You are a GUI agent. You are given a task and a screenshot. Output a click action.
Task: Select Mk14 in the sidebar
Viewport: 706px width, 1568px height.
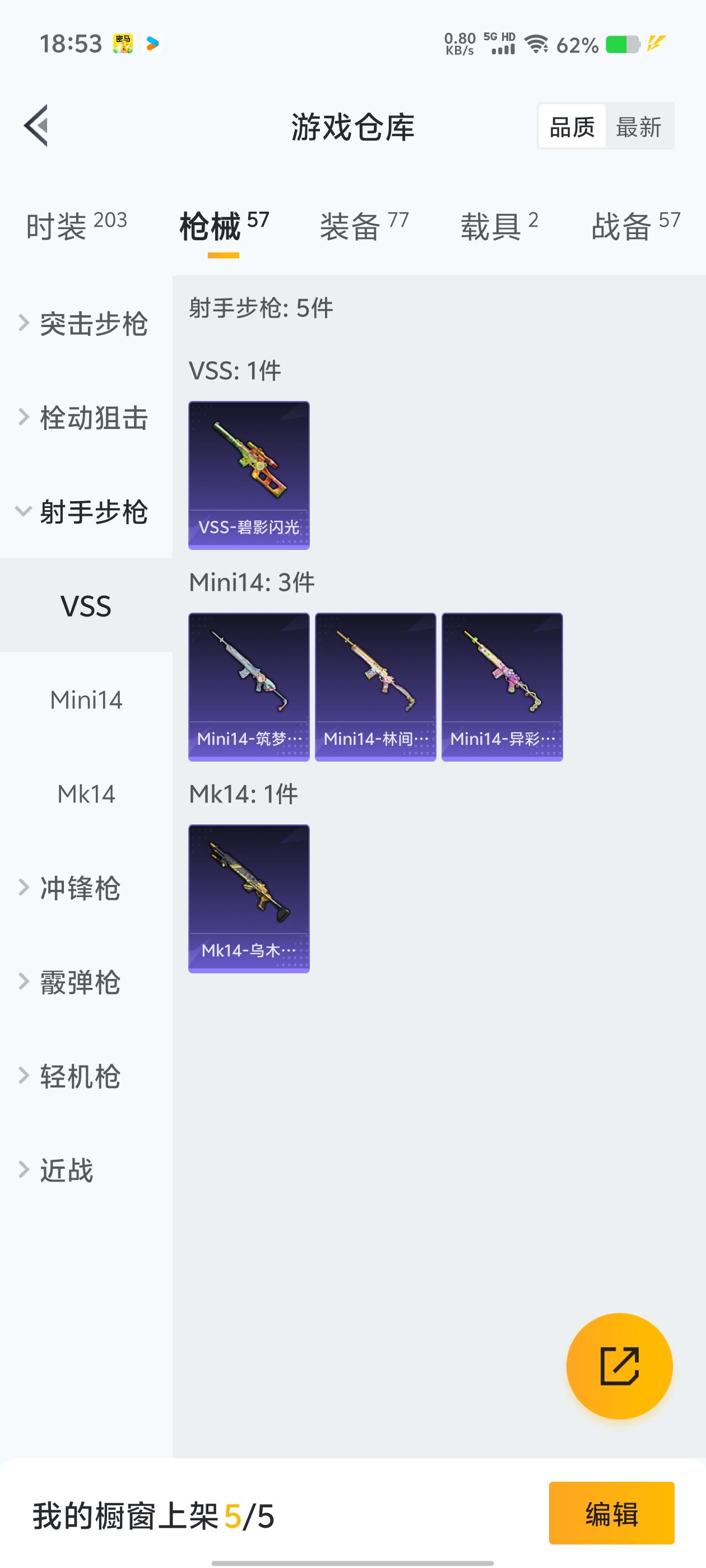point(85,794)
